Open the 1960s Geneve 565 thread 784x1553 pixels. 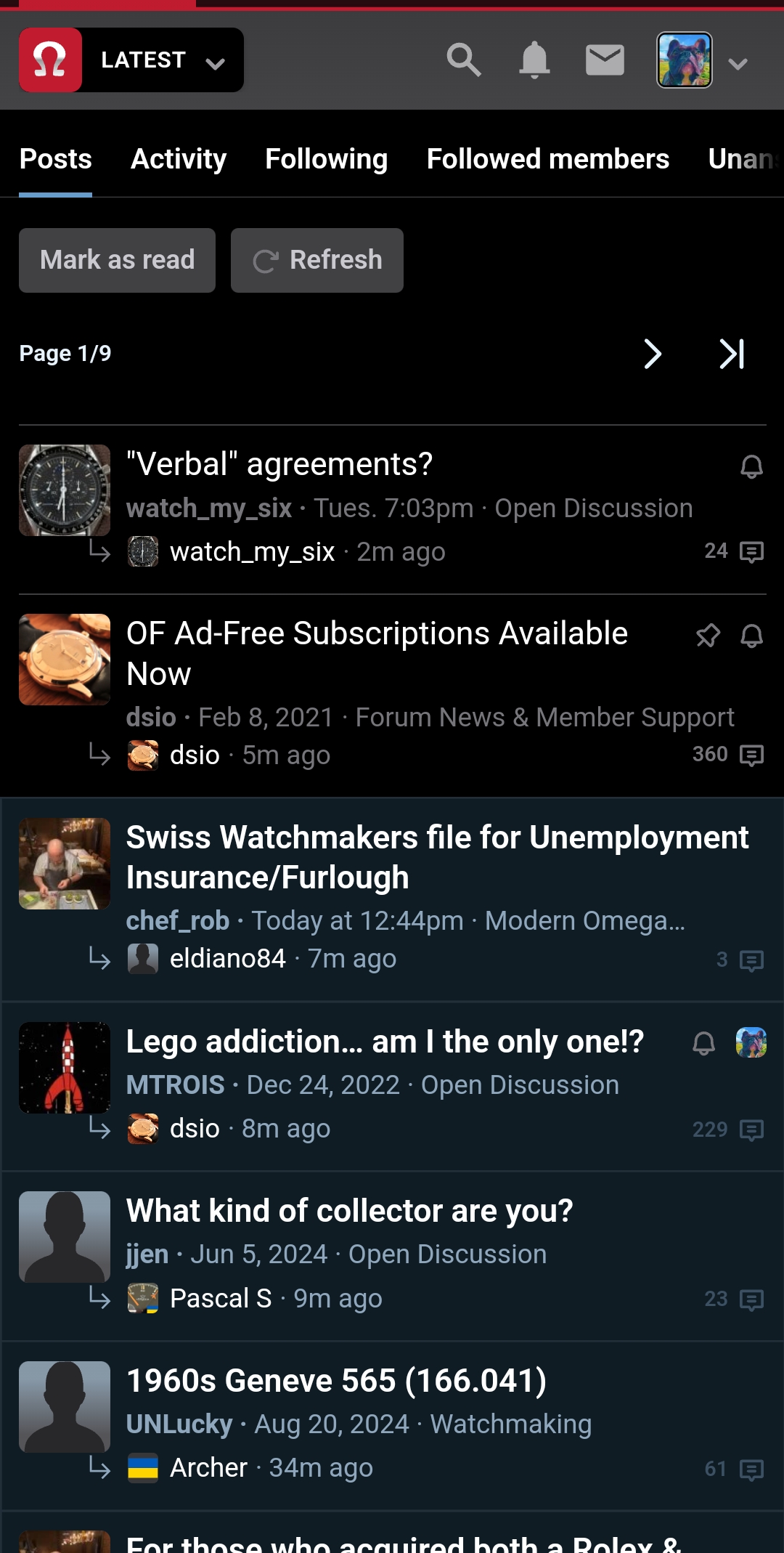pos(336,1381)
